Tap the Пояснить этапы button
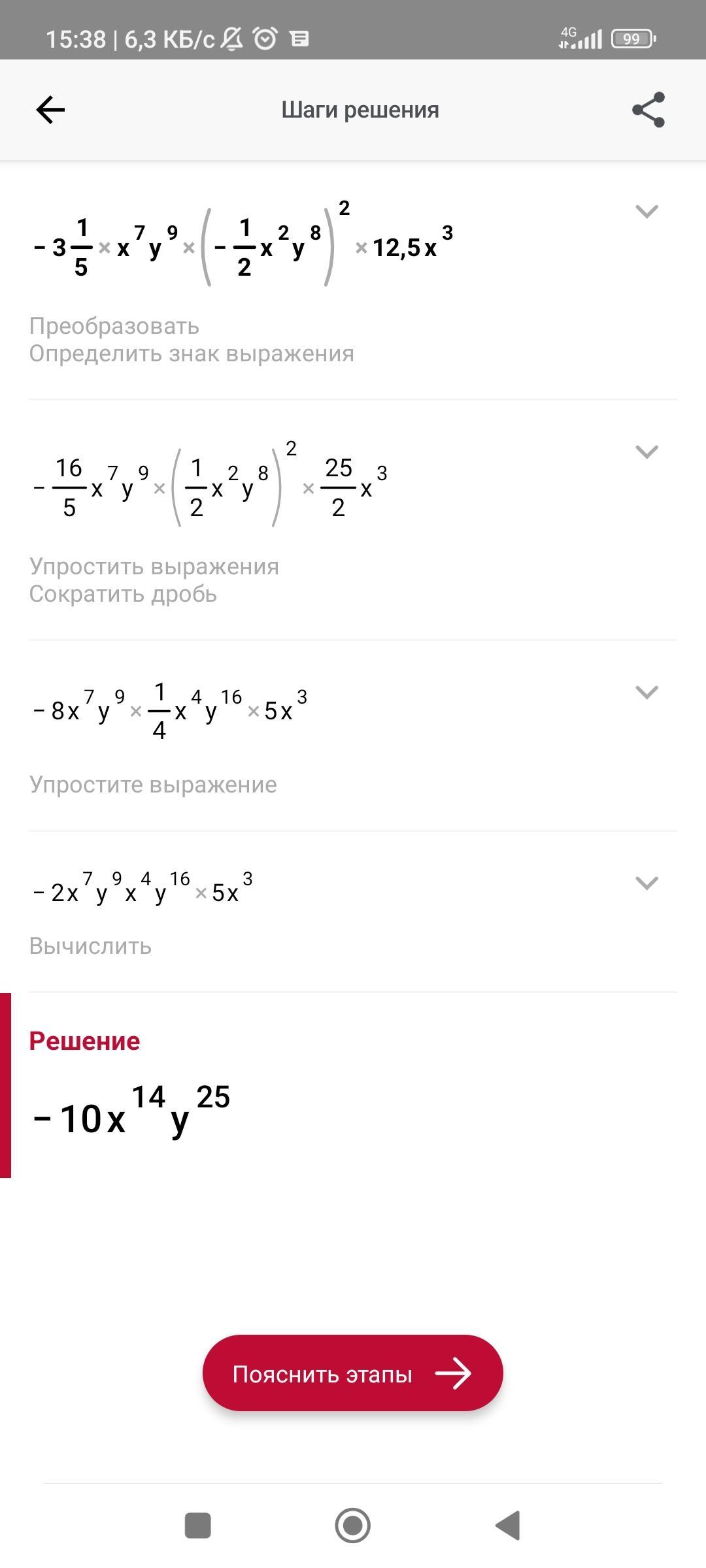 353,1374
